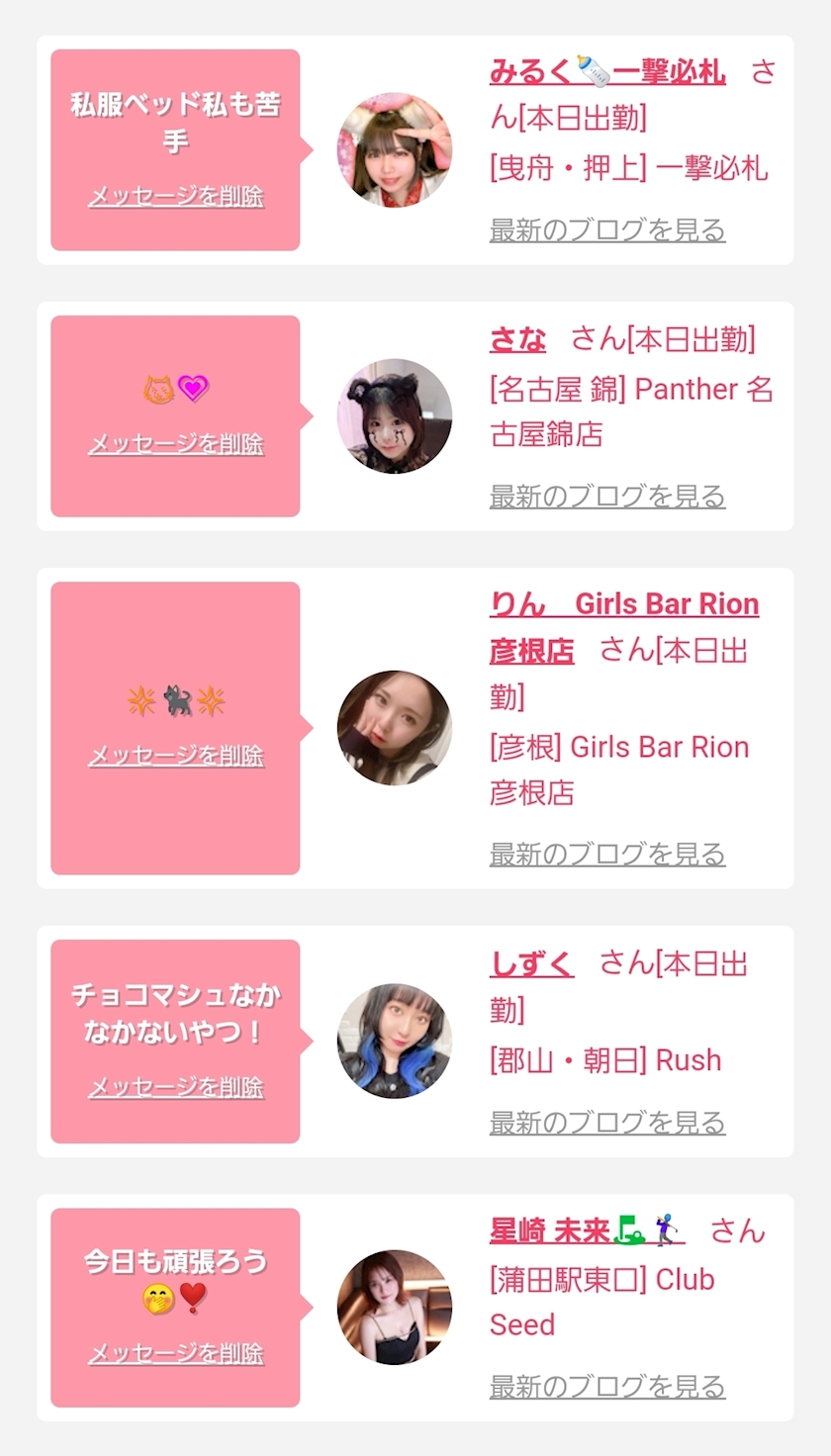View the latest blog of さな
831x1456 pixels.
point(607,497)
